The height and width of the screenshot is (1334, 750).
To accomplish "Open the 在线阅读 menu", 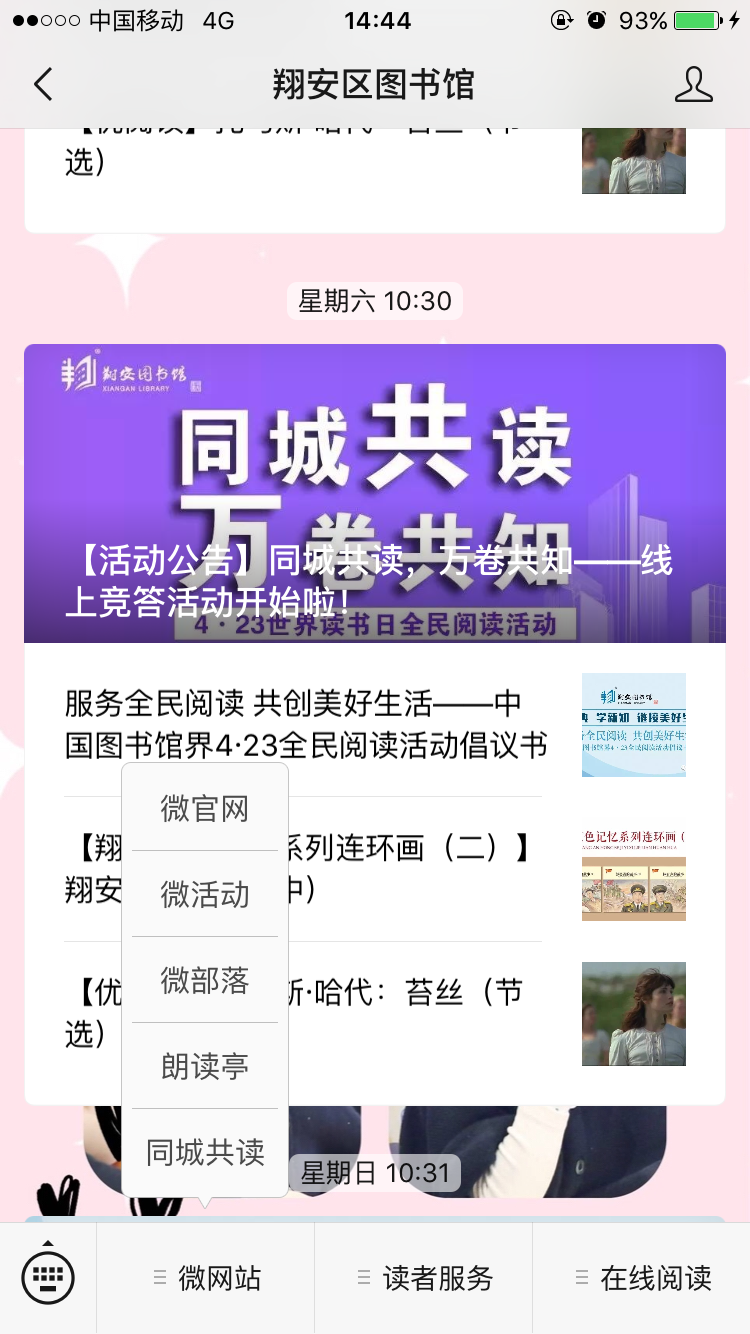I will [x=642, y=1277].
